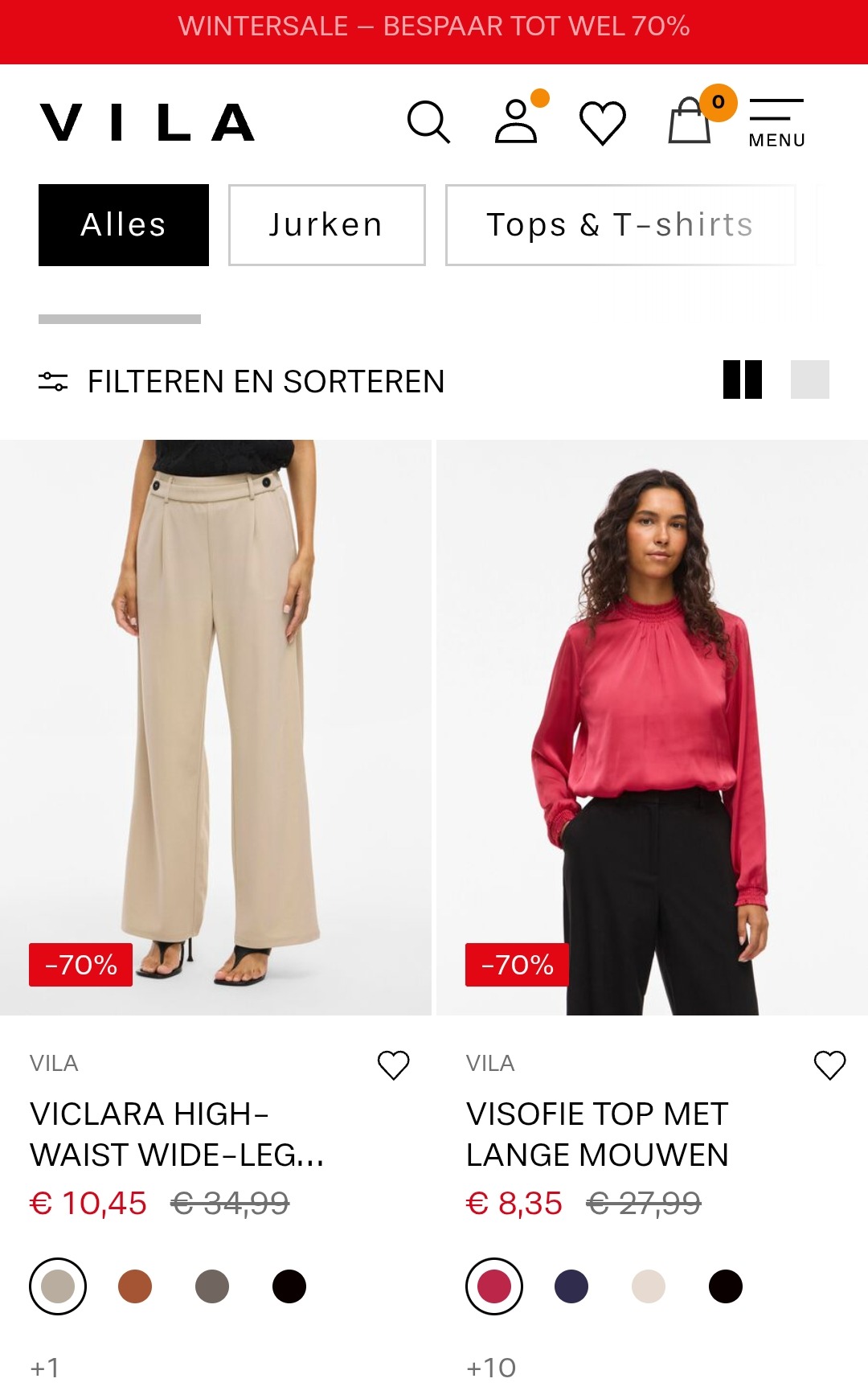Switch to the Jurken tab
The height and width of the screenshot is (1399, 868).
coord(326,225)
